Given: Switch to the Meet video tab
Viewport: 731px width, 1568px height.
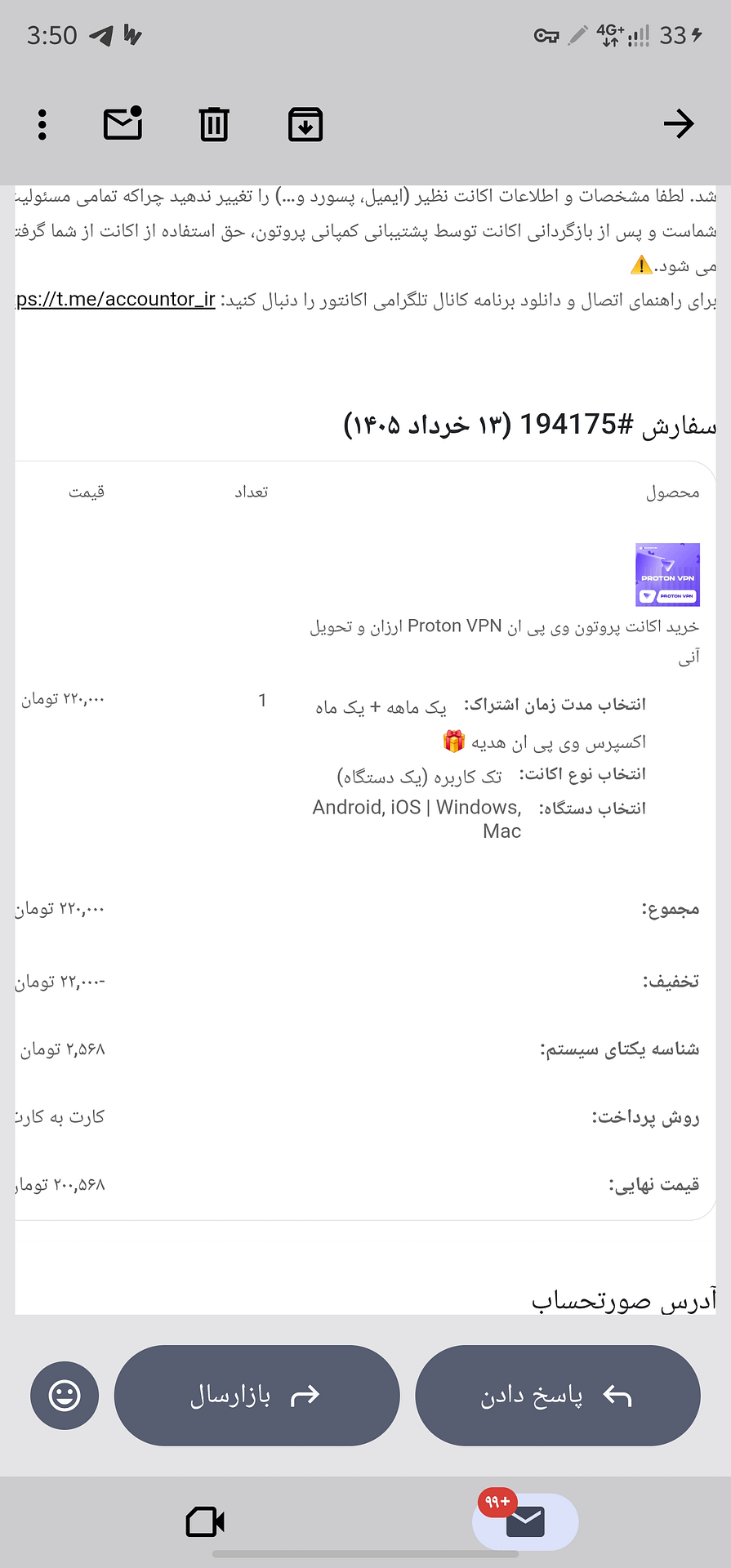Looking at the screenshot, I should coord(205,1521).
